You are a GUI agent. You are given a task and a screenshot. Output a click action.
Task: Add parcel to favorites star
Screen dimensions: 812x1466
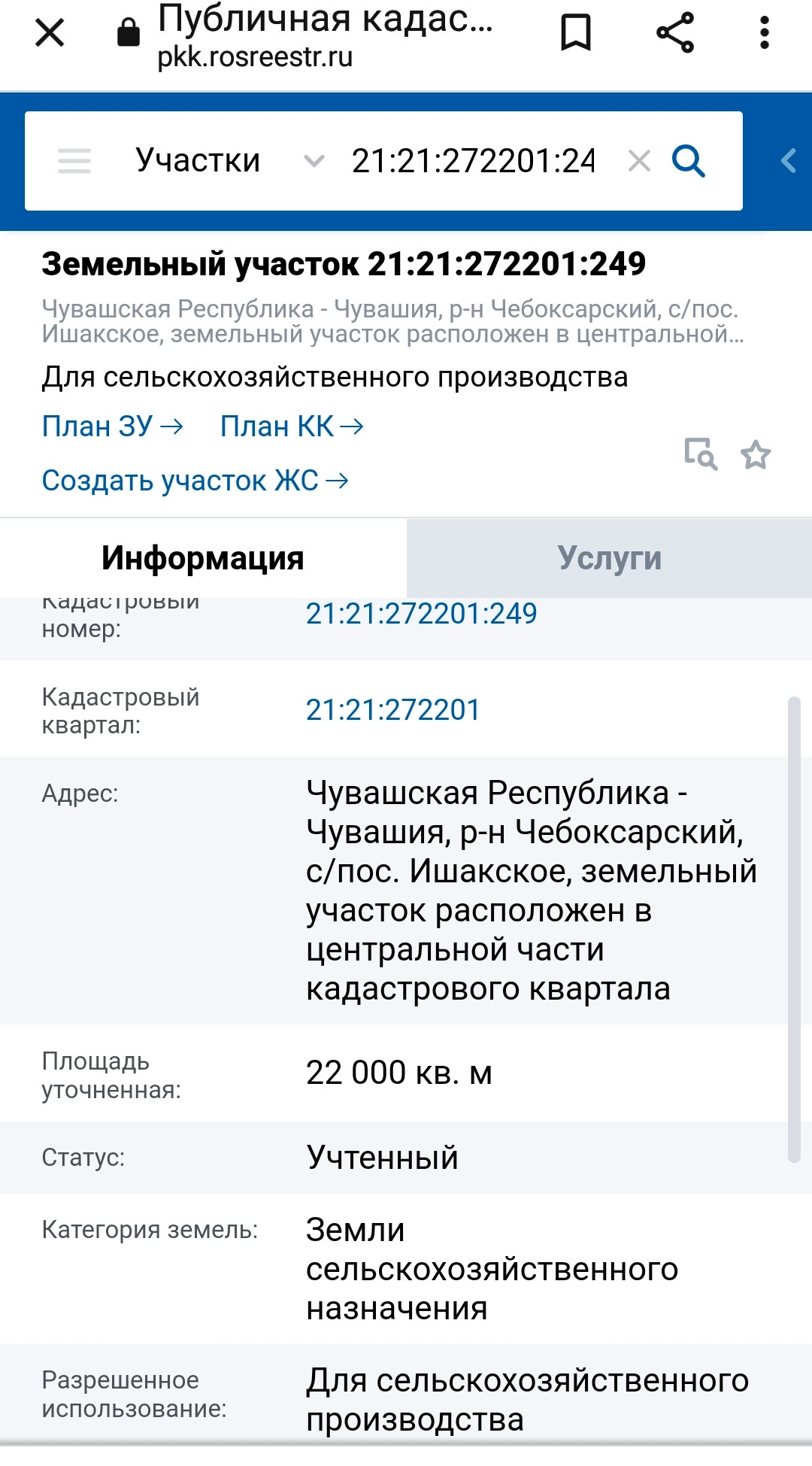point(756,455)
